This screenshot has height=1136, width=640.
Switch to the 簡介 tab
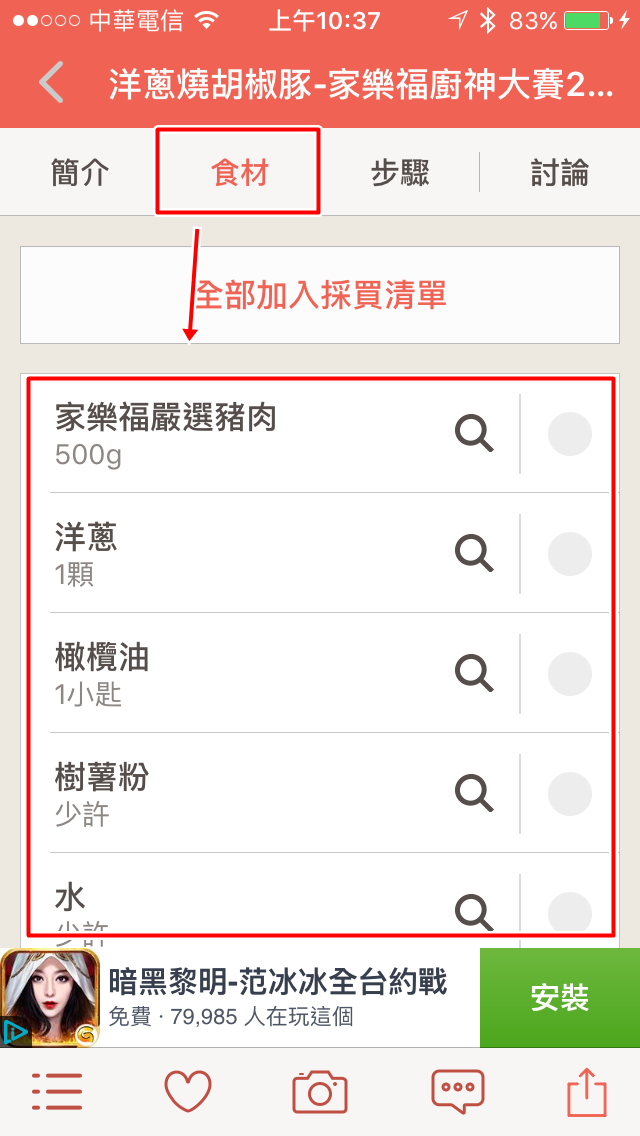[x=80, y=174]
